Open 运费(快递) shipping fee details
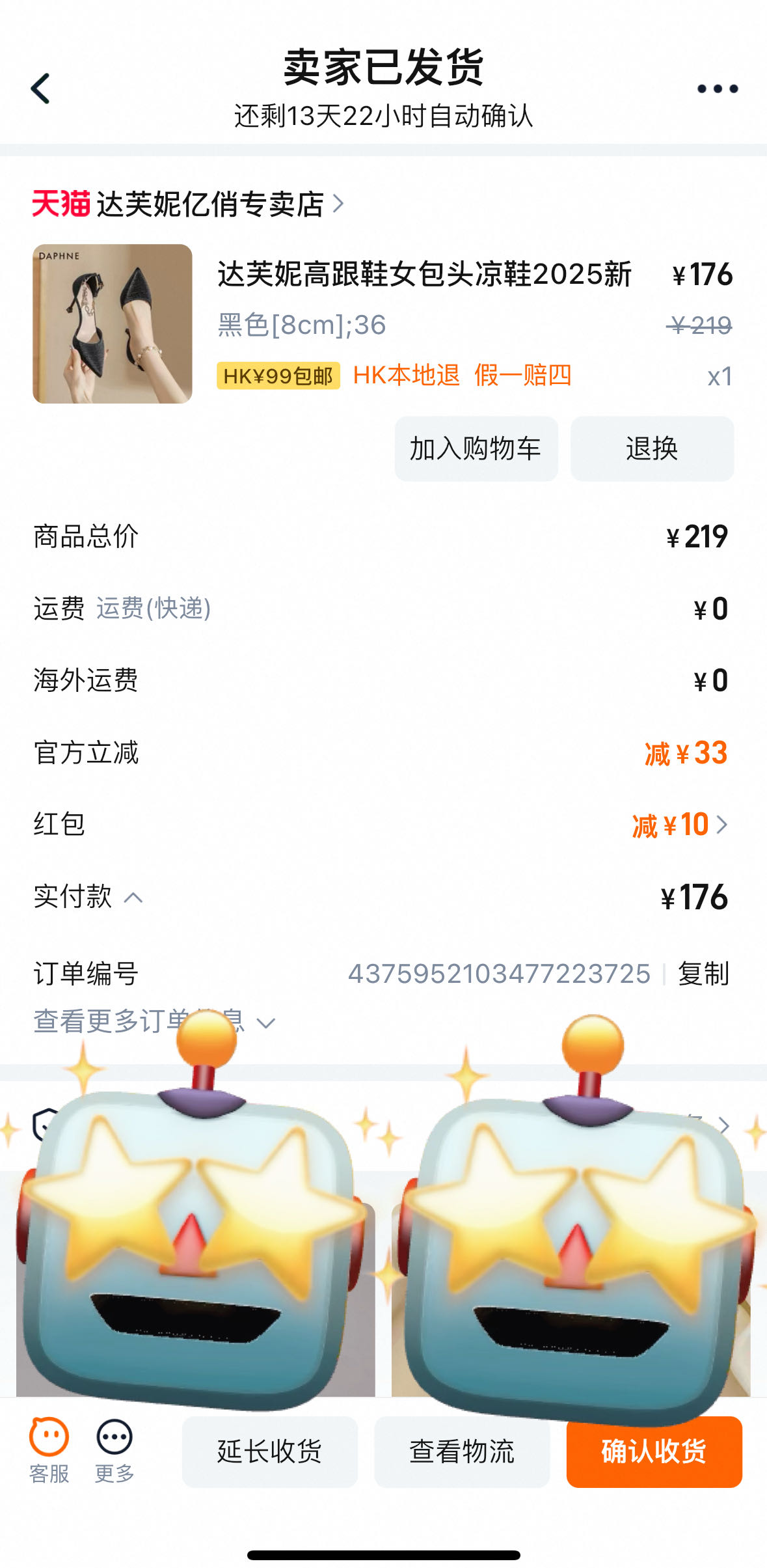This screenshot has width=767, height=1568. pos(153,609)
